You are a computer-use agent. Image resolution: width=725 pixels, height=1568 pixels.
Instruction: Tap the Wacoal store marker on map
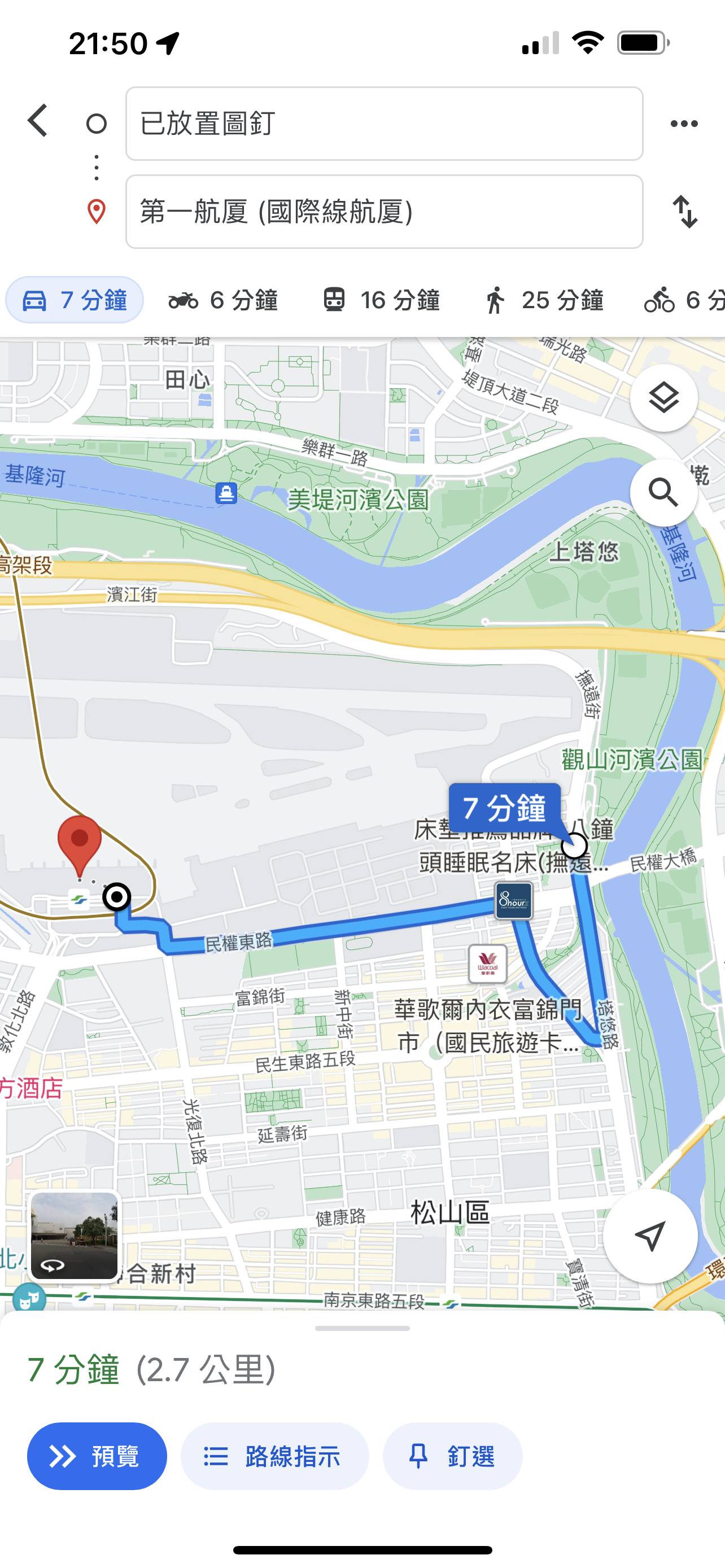tap(488, 963)
